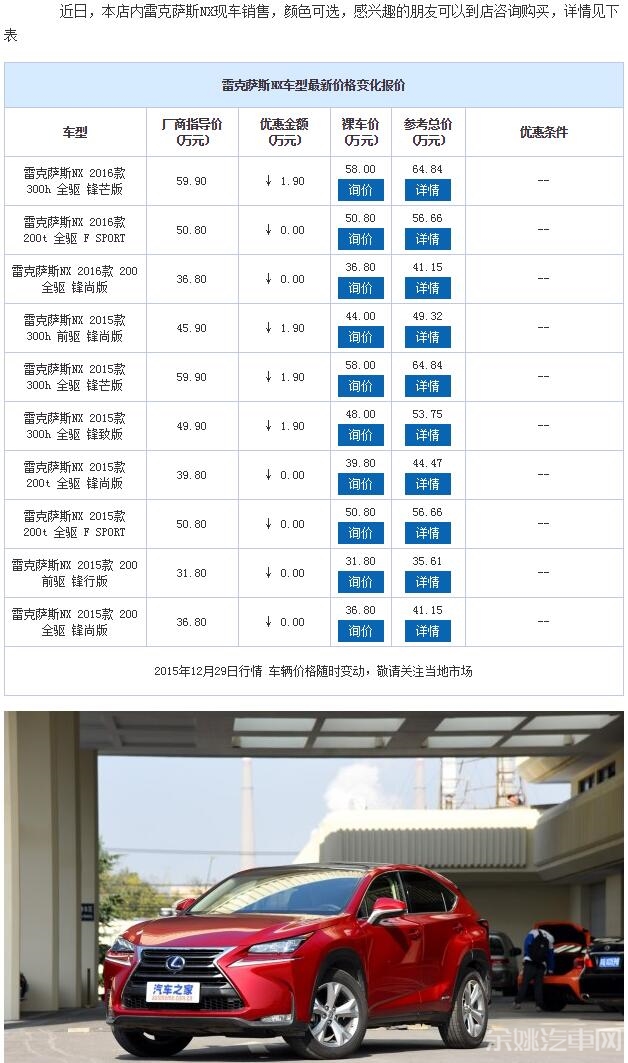Tap 询价 for 2016款 300h 全驱 锋芒版
The height and width of the screenshot is (1063, 628).
tap(361, 190)
